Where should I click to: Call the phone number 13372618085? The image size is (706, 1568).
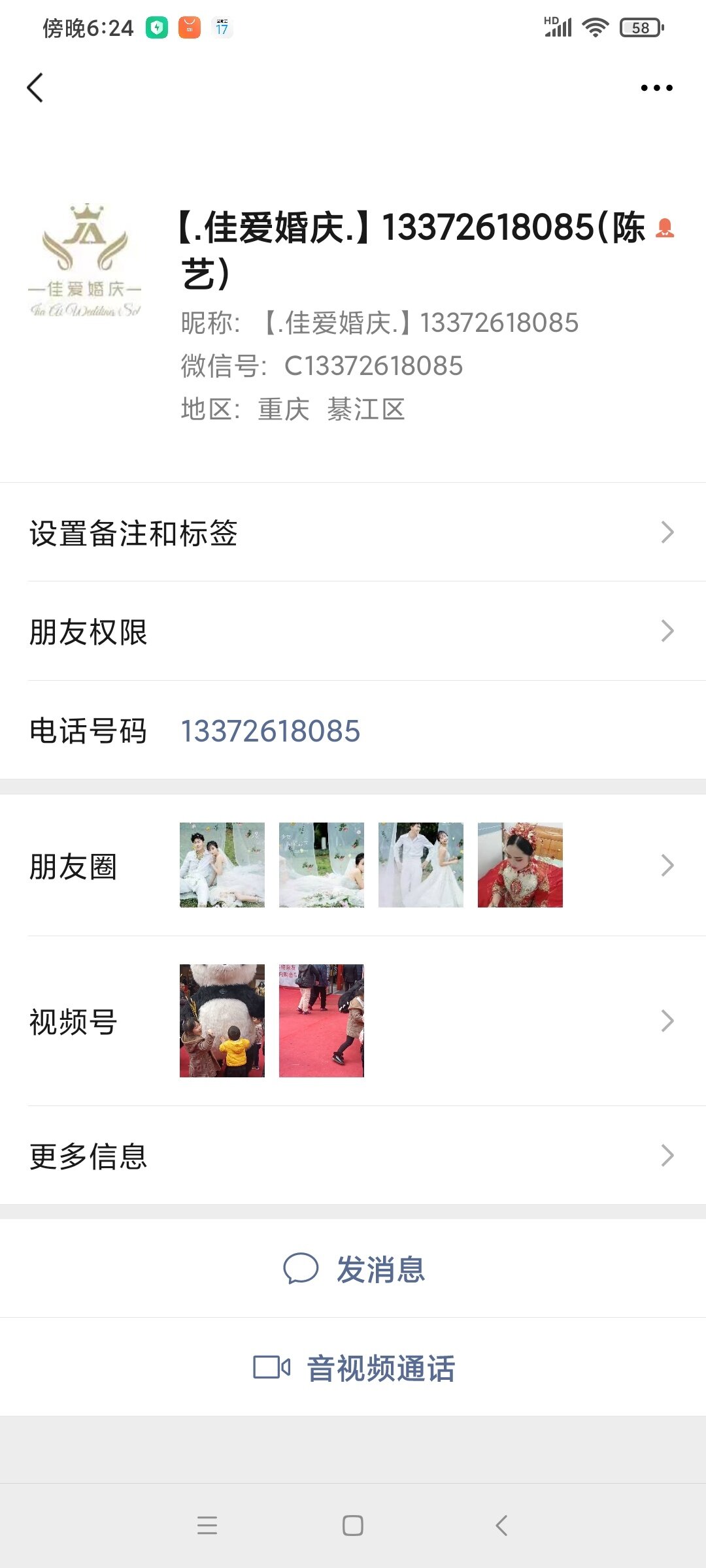270,730
